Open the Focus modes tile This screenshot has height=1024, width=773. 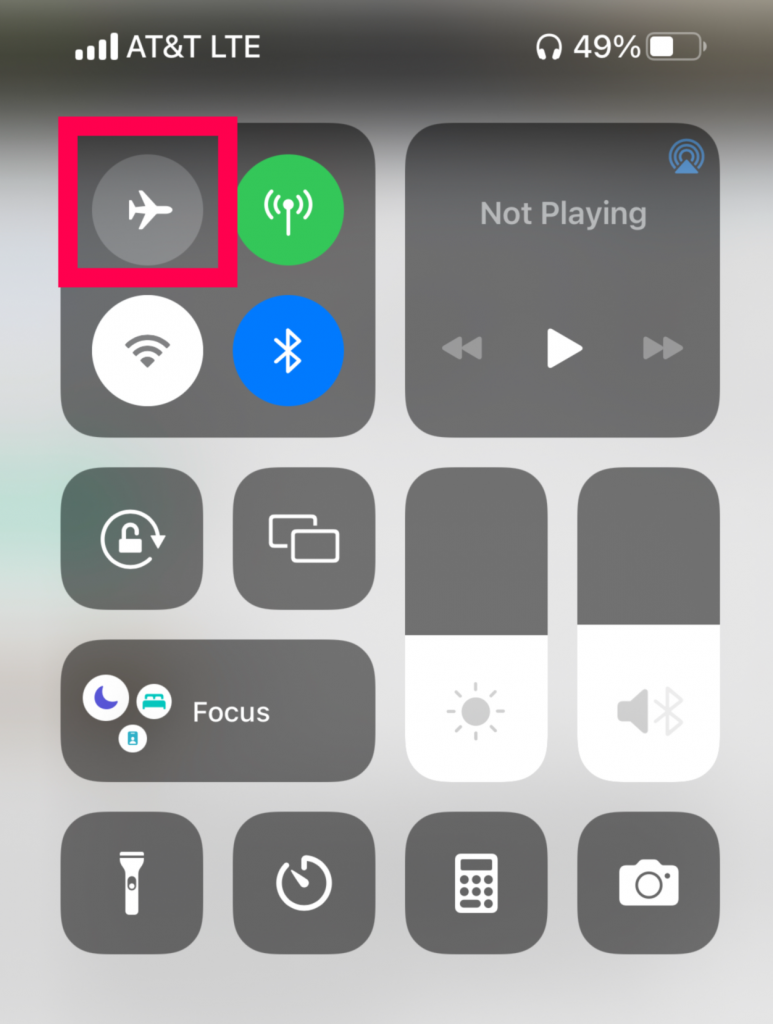point(218,711)
